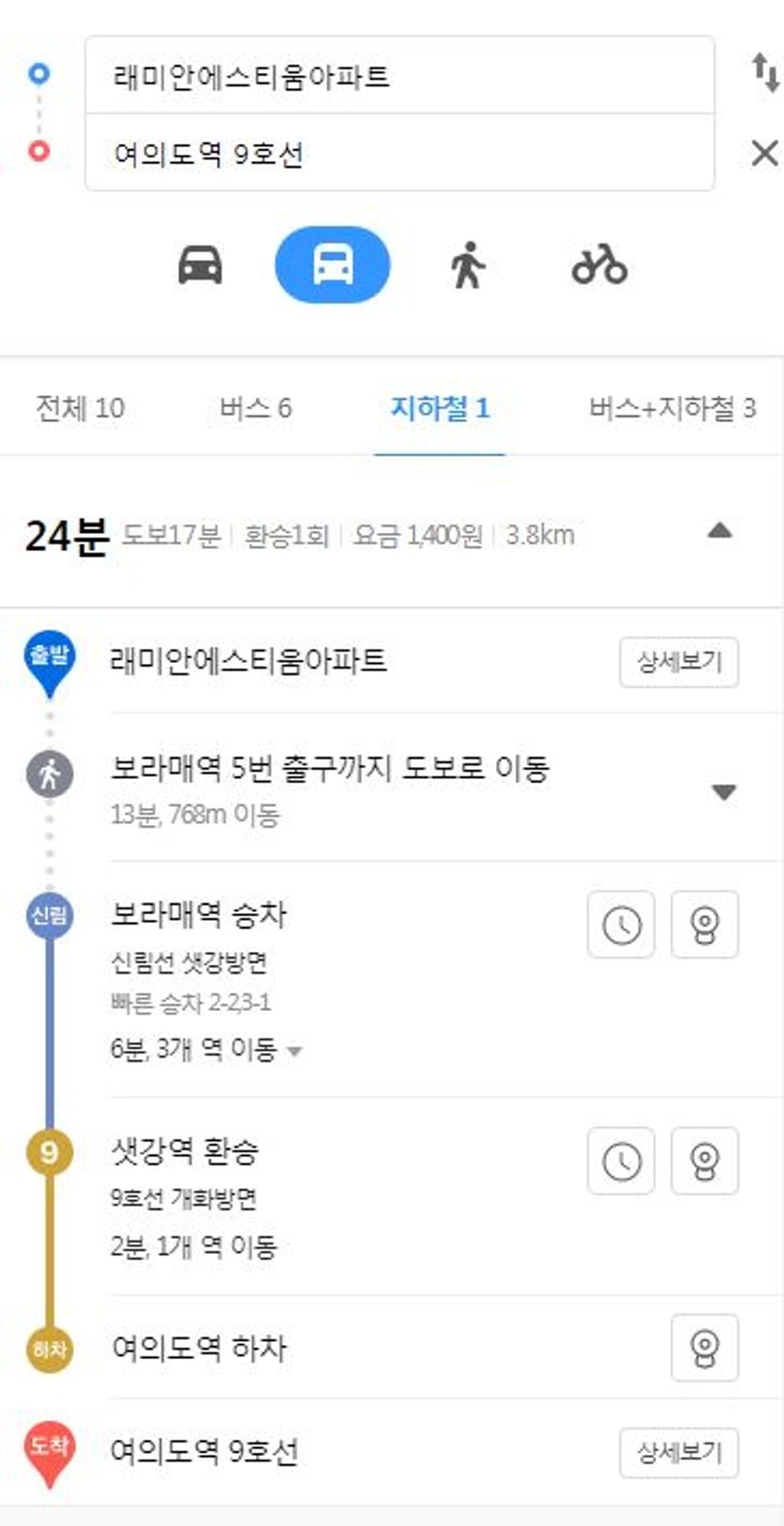Swap origin and destination fields

(x=765, y=73)
